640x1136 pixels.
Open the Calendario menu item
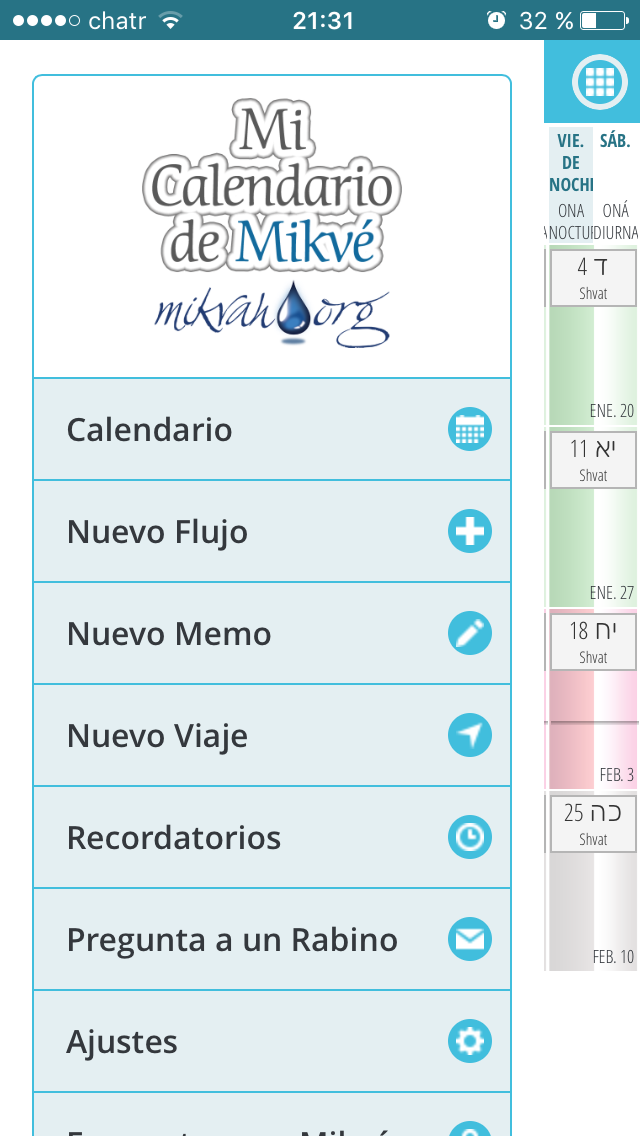click(272, 430)
